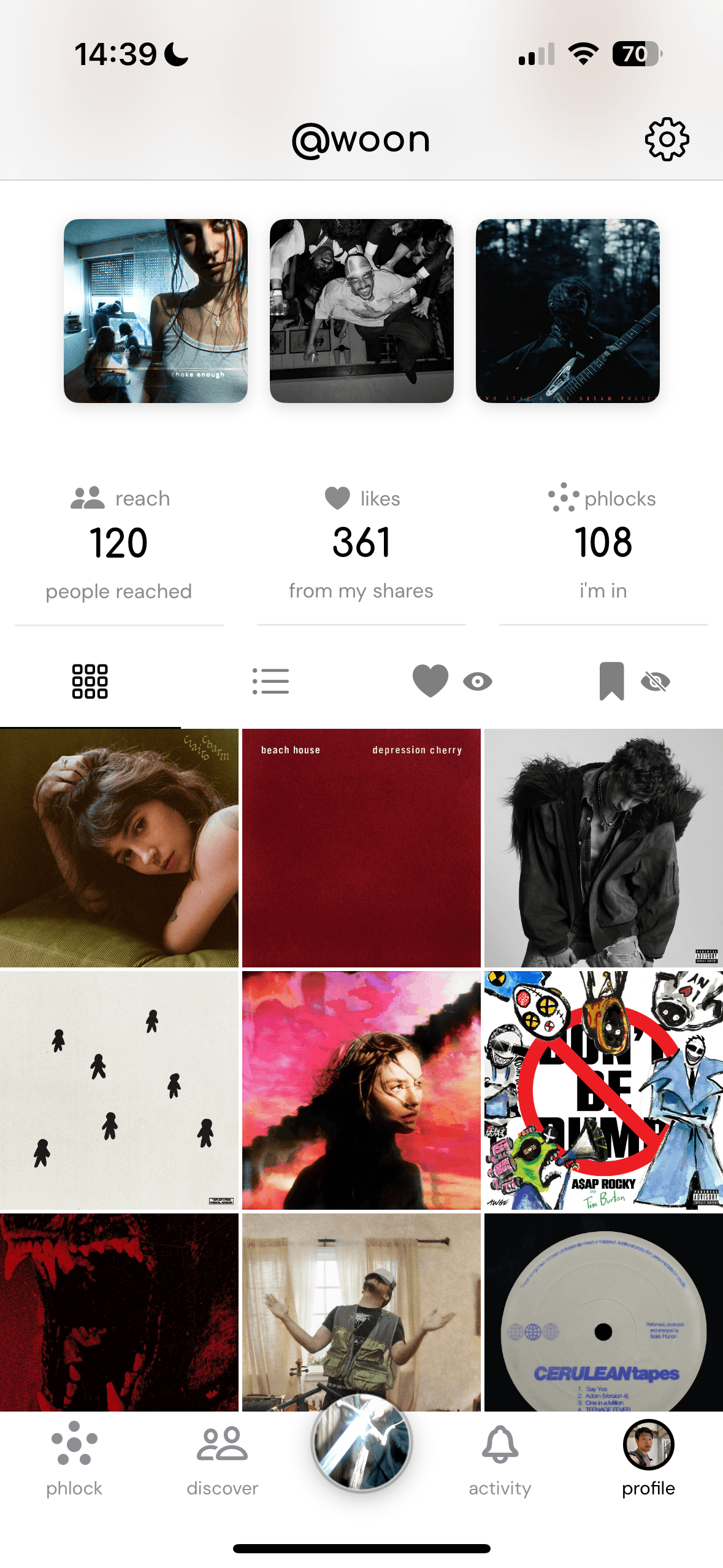Show the hidden bookmarks tab
This screenshot has width=723, height=1568.
[633, 681]
